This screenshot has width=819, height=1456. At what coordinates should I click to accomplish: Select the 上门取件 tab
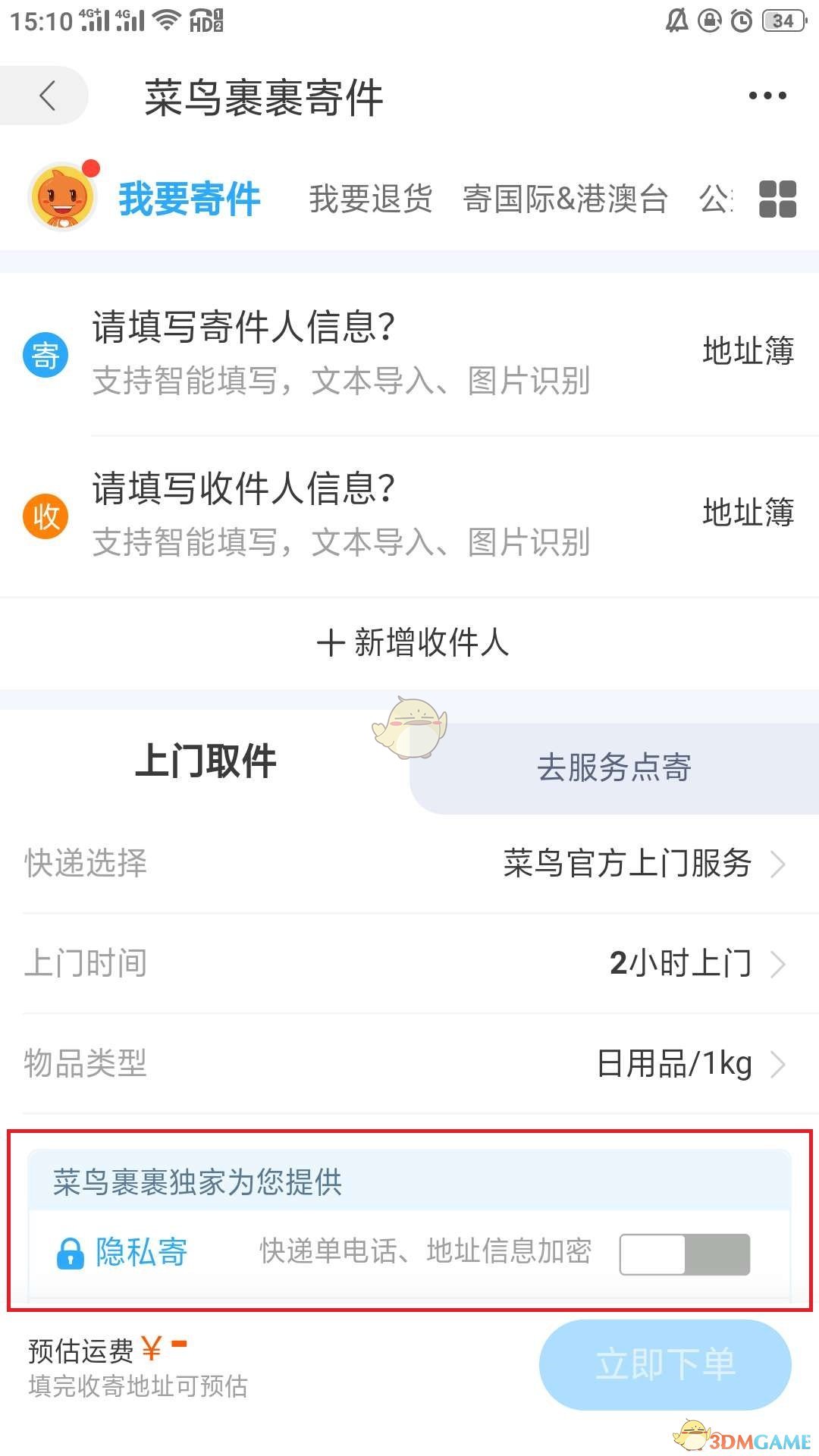(x=205, y=761)
